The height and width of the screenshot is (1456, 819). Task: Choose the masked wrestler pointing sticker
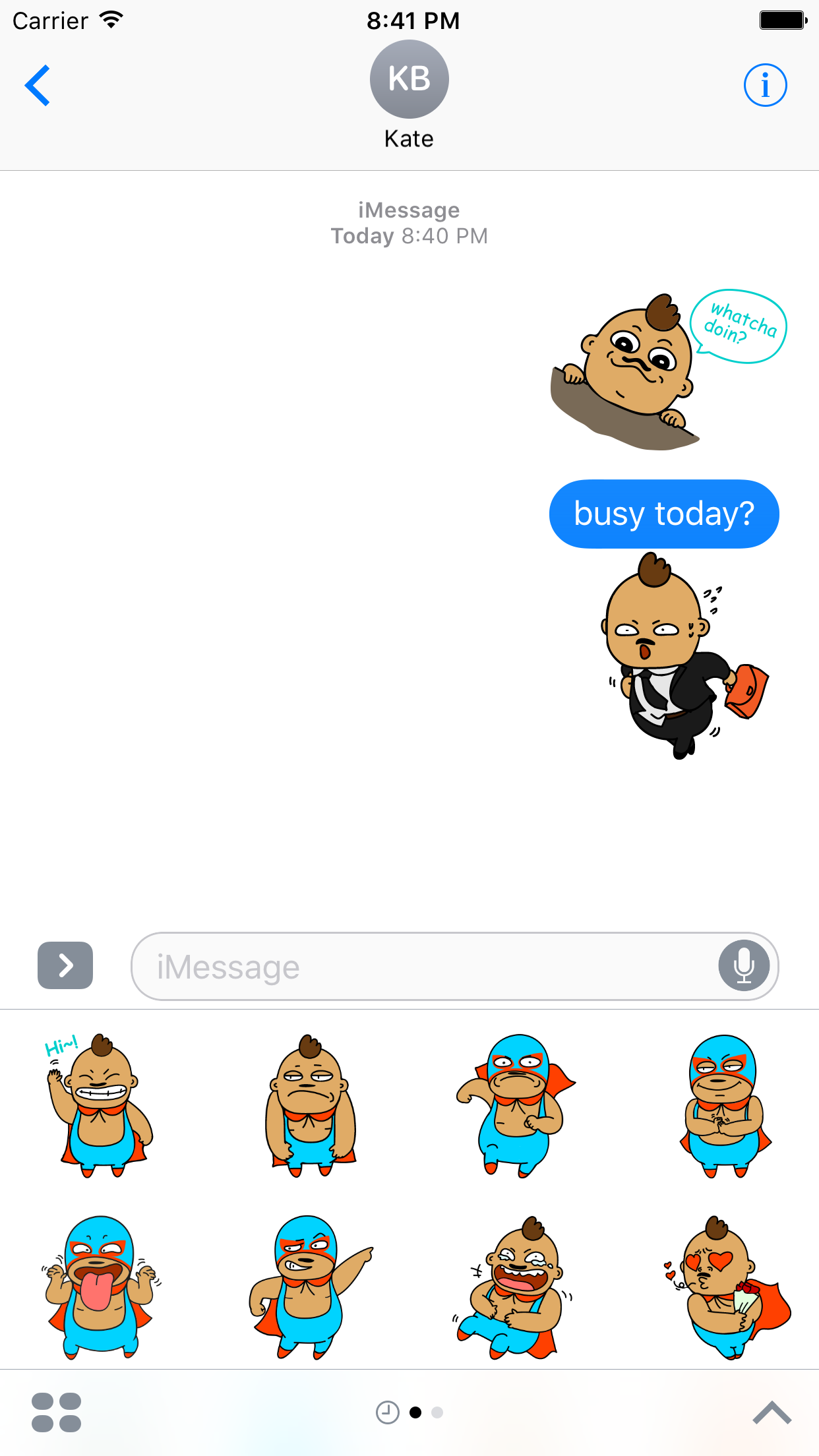click(307, 1286)
